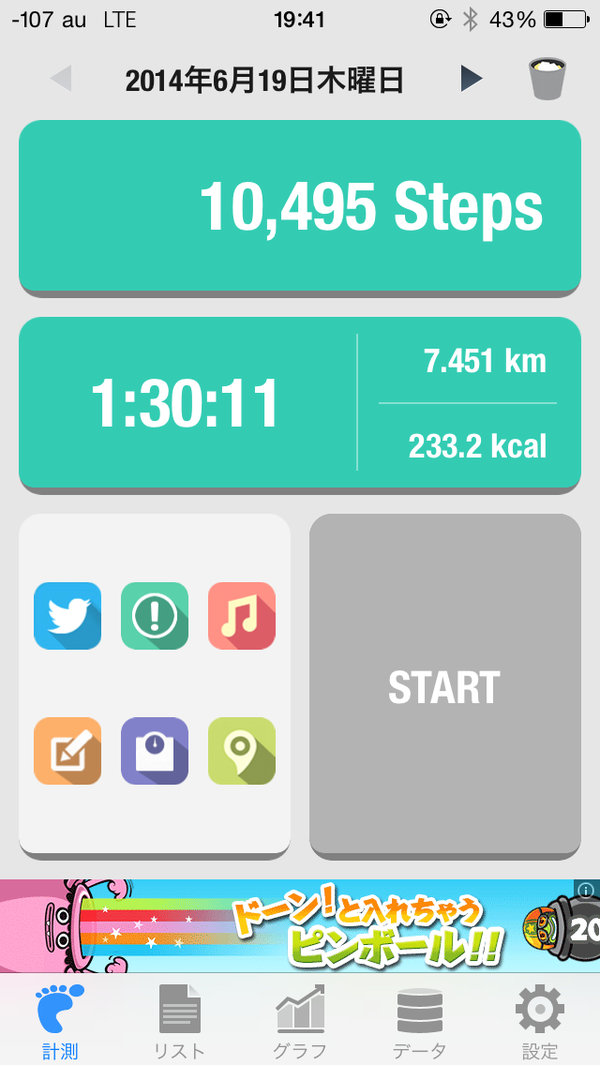This screenshot has width=600, height=1065.
Task: Go to the next day
Action: [x=471, y=79]
